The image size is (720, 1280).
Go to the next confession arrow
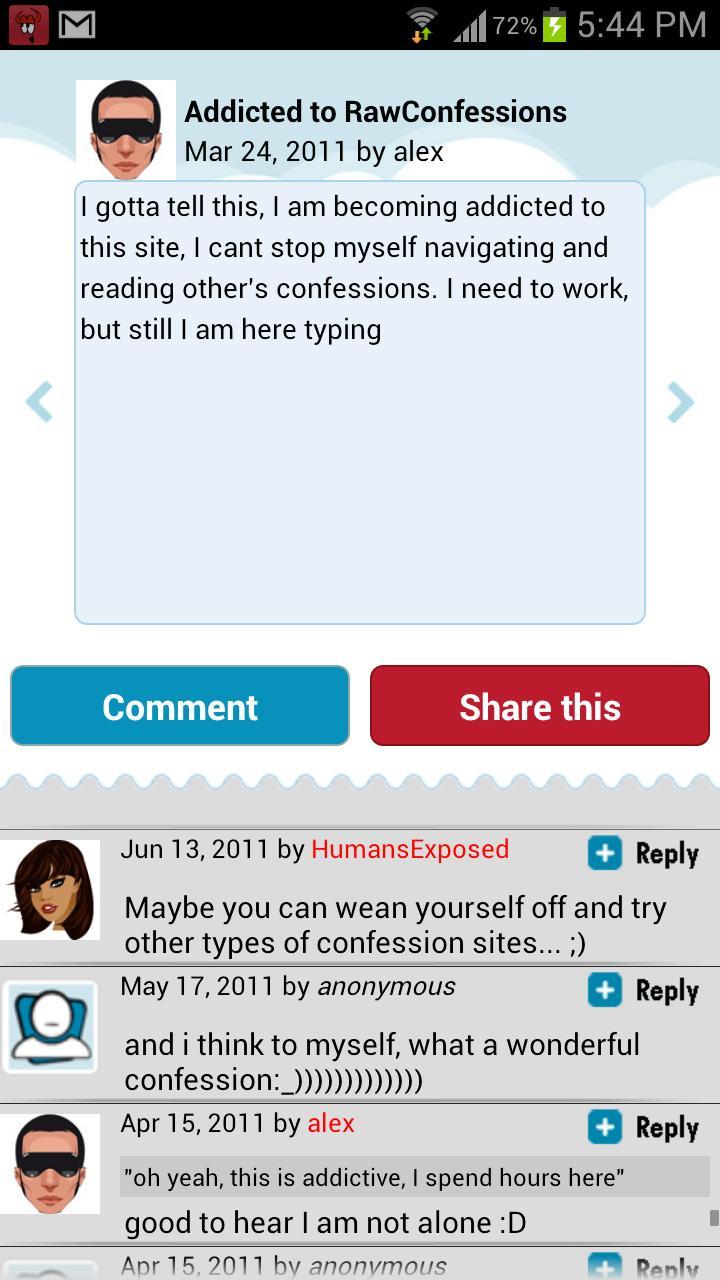click(x=680, y=402)
